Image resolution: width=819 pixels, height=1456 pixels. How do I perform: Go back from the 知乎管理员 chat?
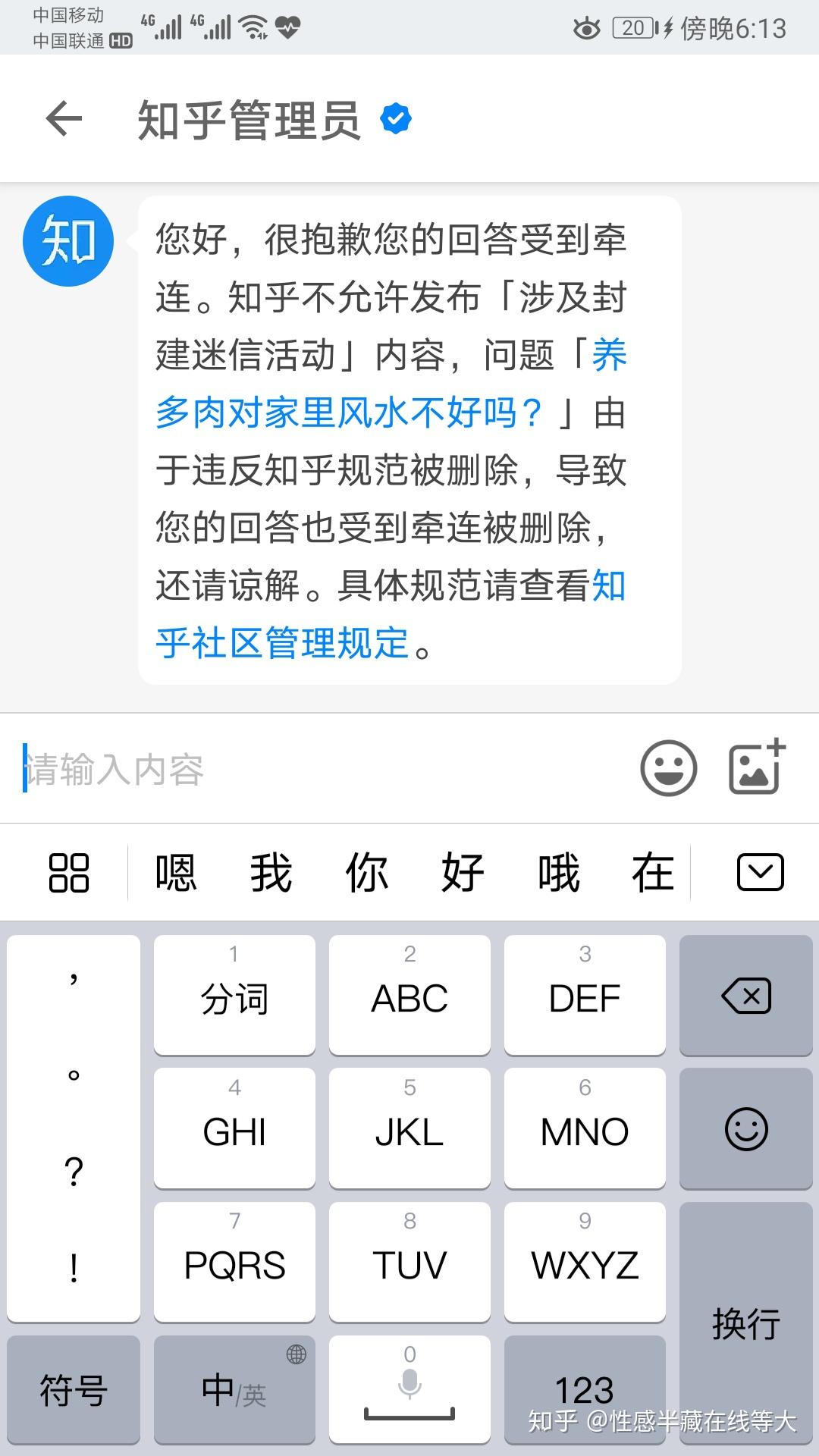(x=64, y=119)
